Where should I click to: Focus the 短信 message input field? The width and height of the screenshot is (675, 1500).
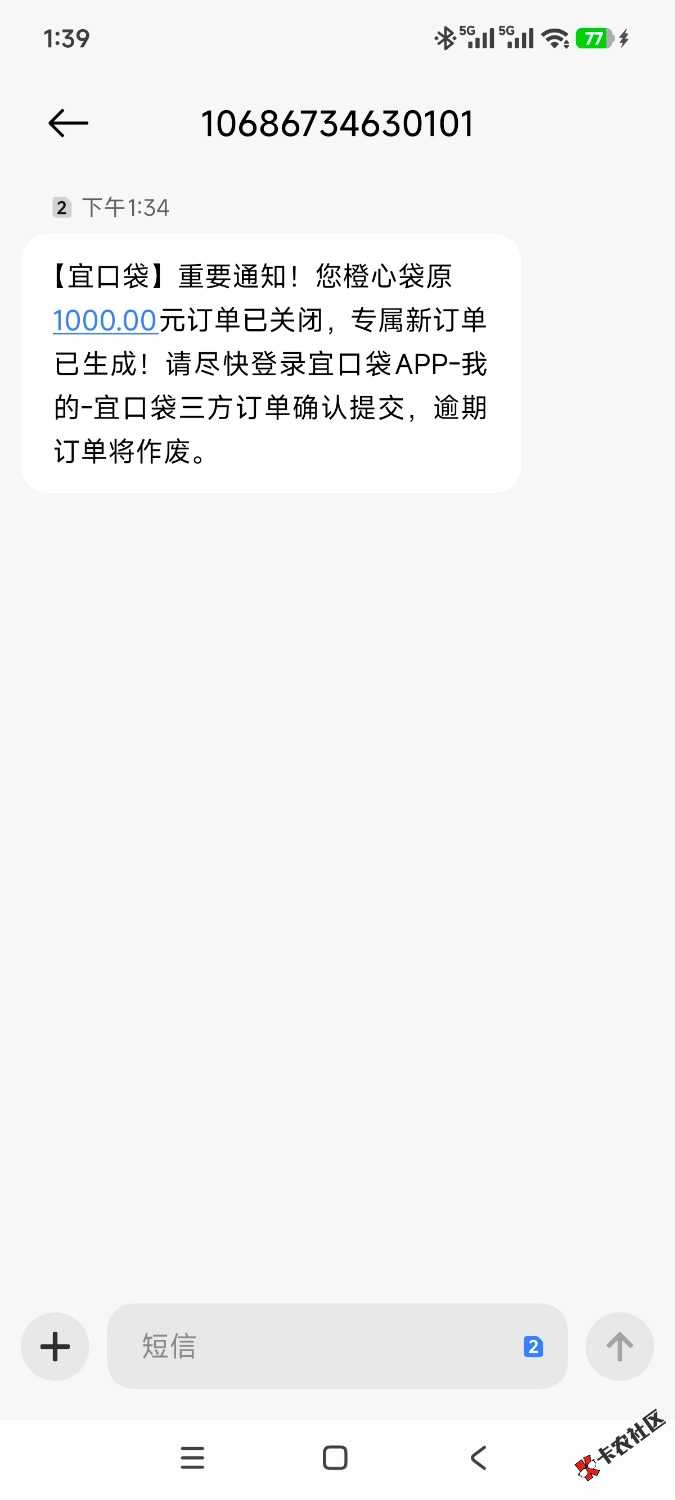coord(320,1346)
